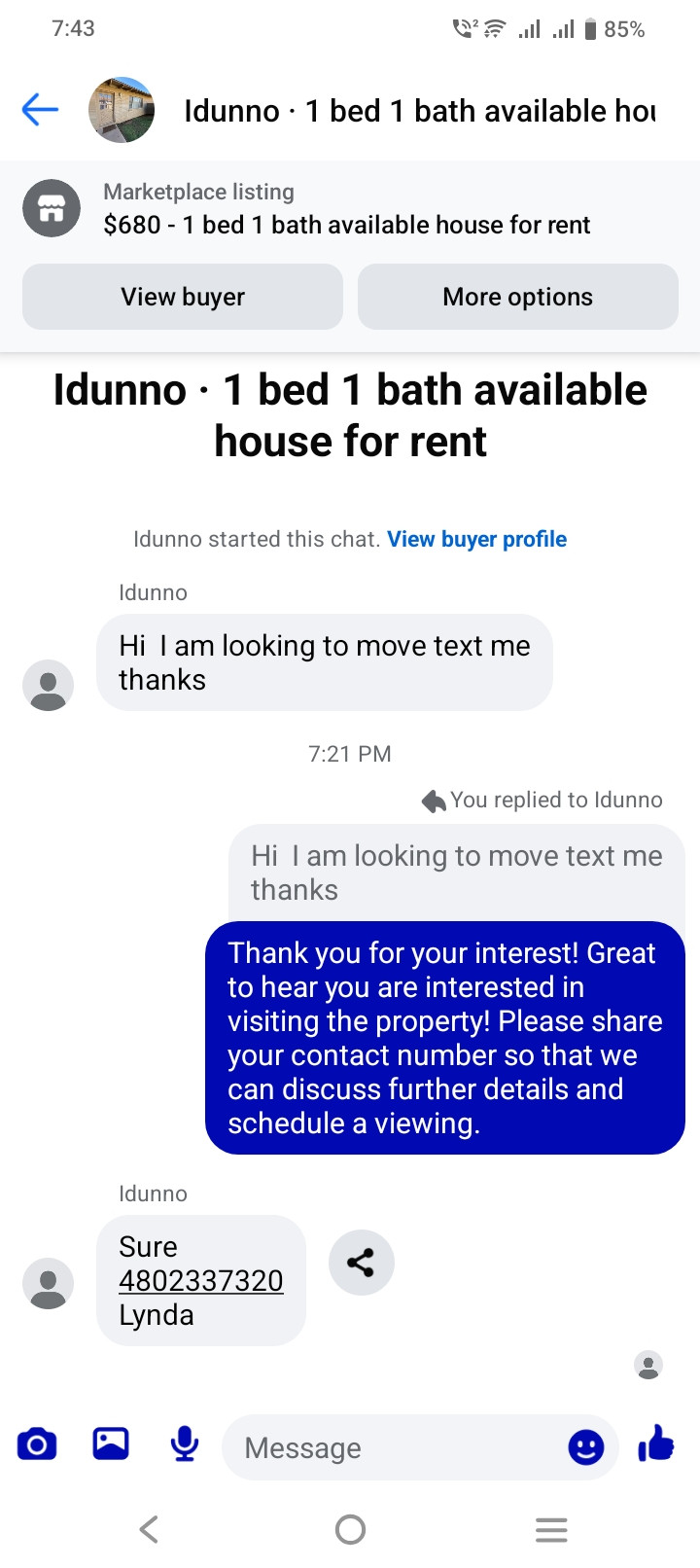Send a thumbs-up like
The height and width of the screenshot is (1568, 700).
656,1444
